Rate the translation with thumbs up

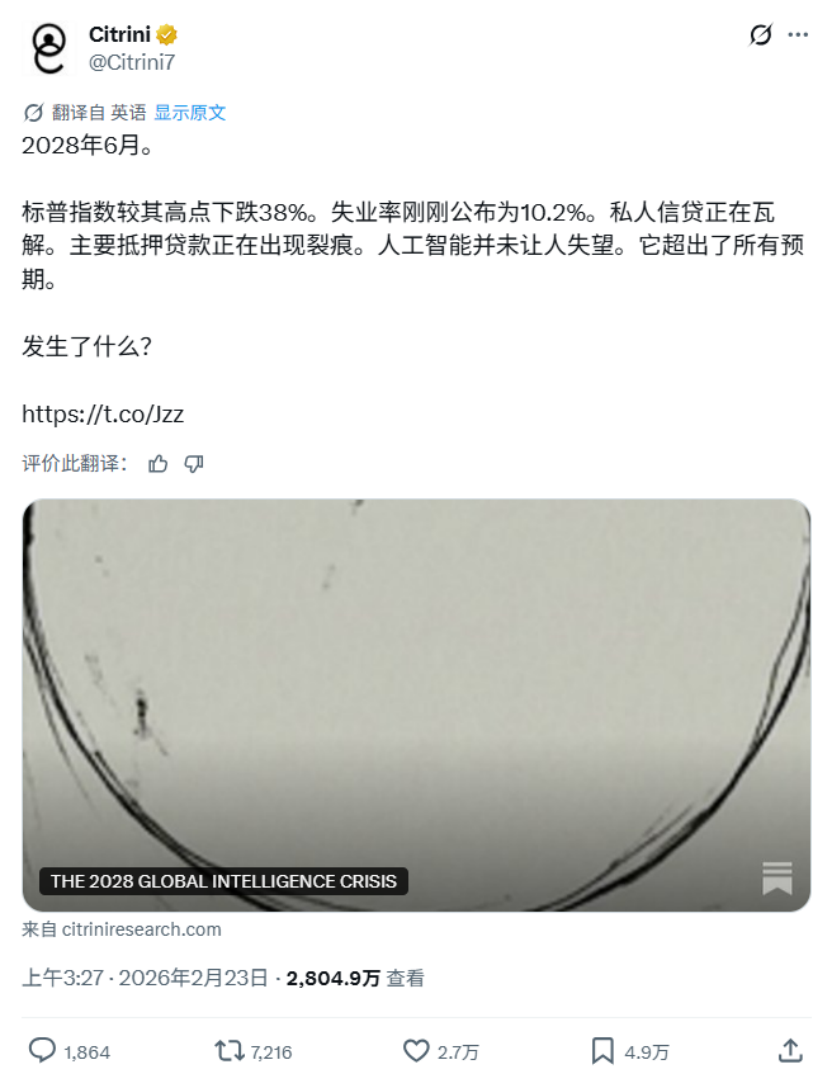157,463
